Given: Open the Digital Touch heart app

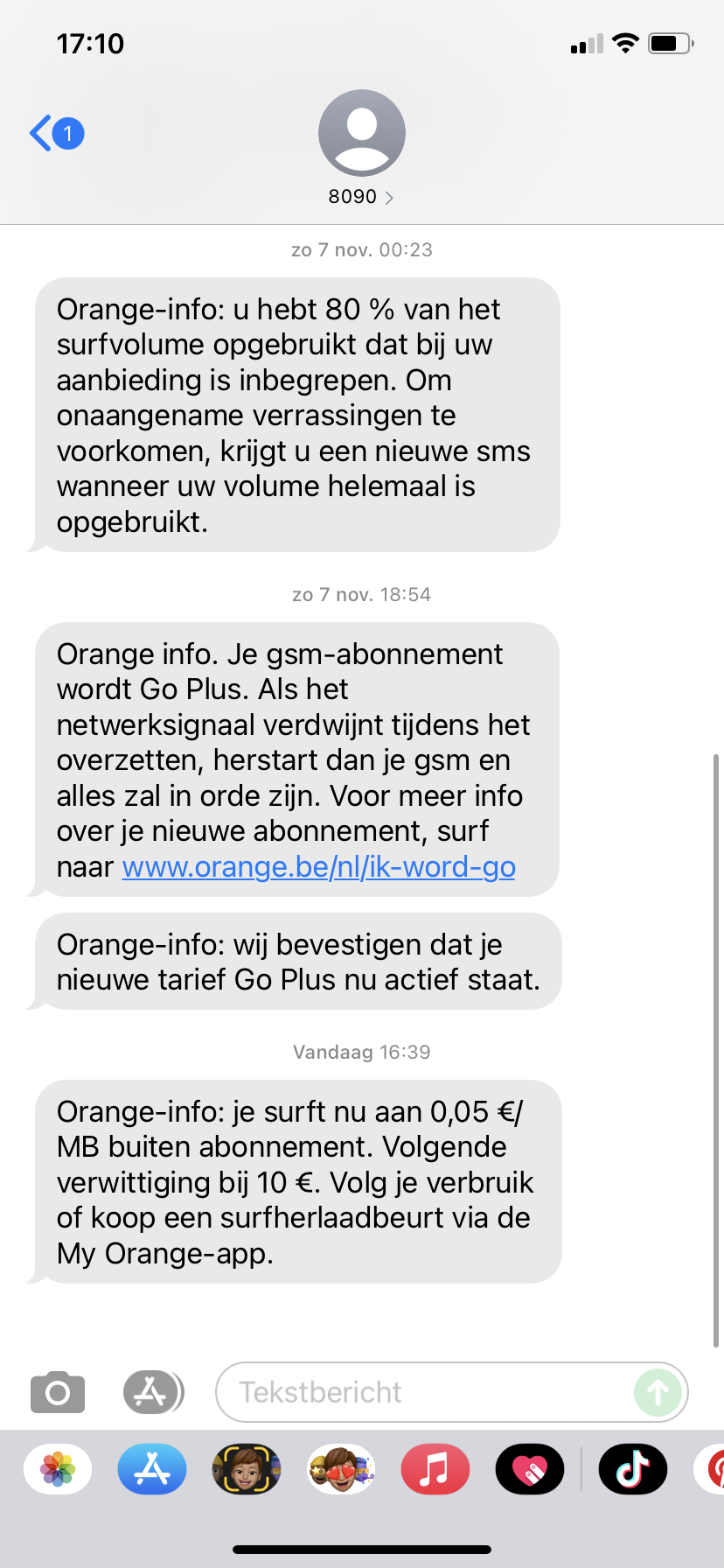Looking at the screenshot, I should 530,1469.
